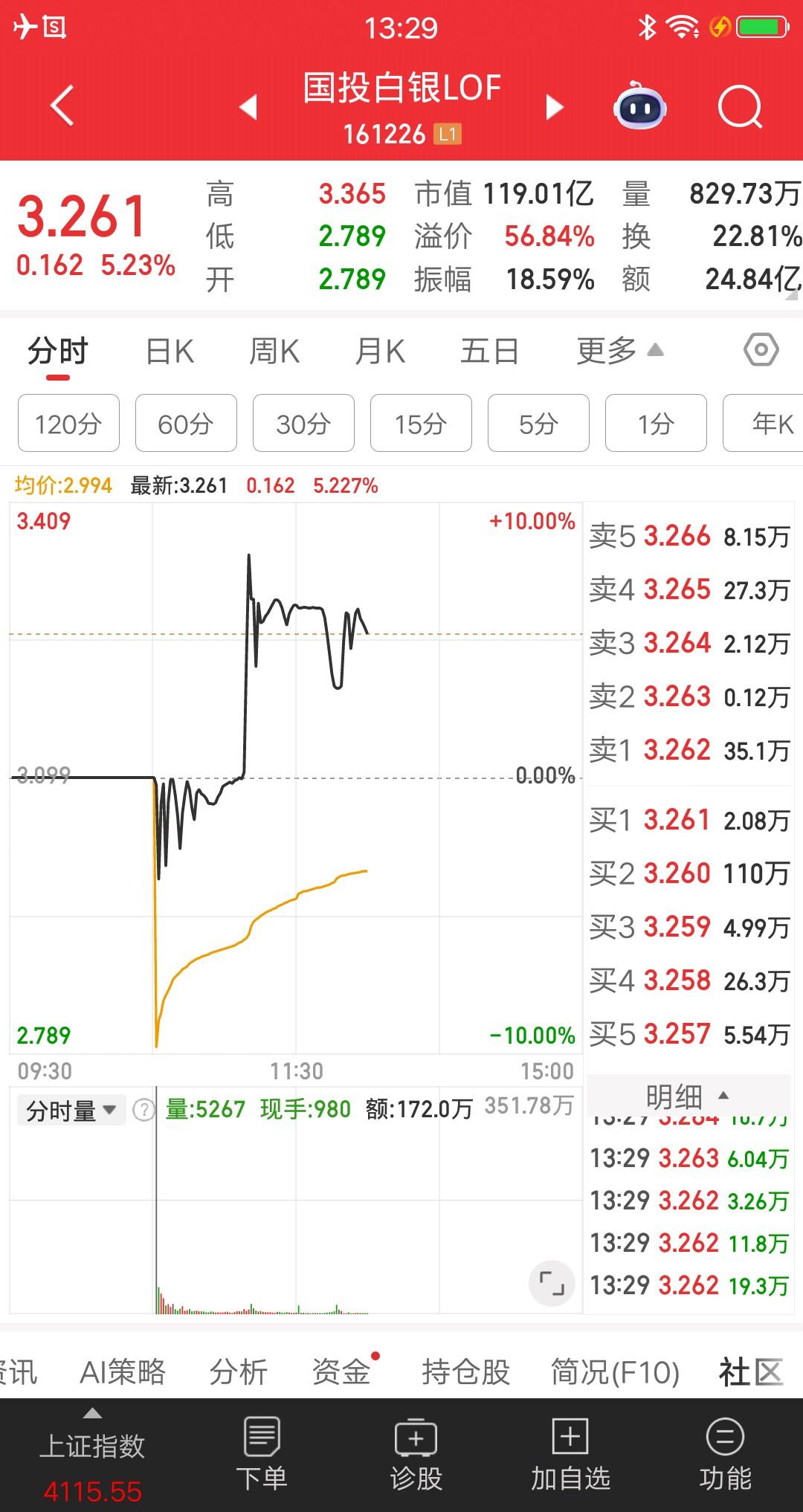Open the chart settings gear icon

(x=762, y=351)
